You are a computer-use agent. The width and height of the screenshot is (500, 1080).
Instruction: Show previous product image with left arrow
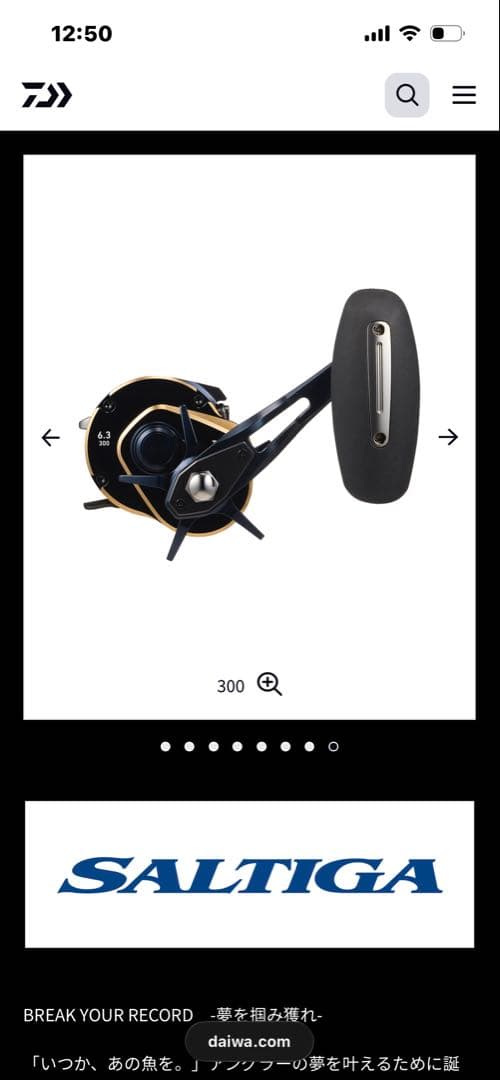(x=50, y=437)
